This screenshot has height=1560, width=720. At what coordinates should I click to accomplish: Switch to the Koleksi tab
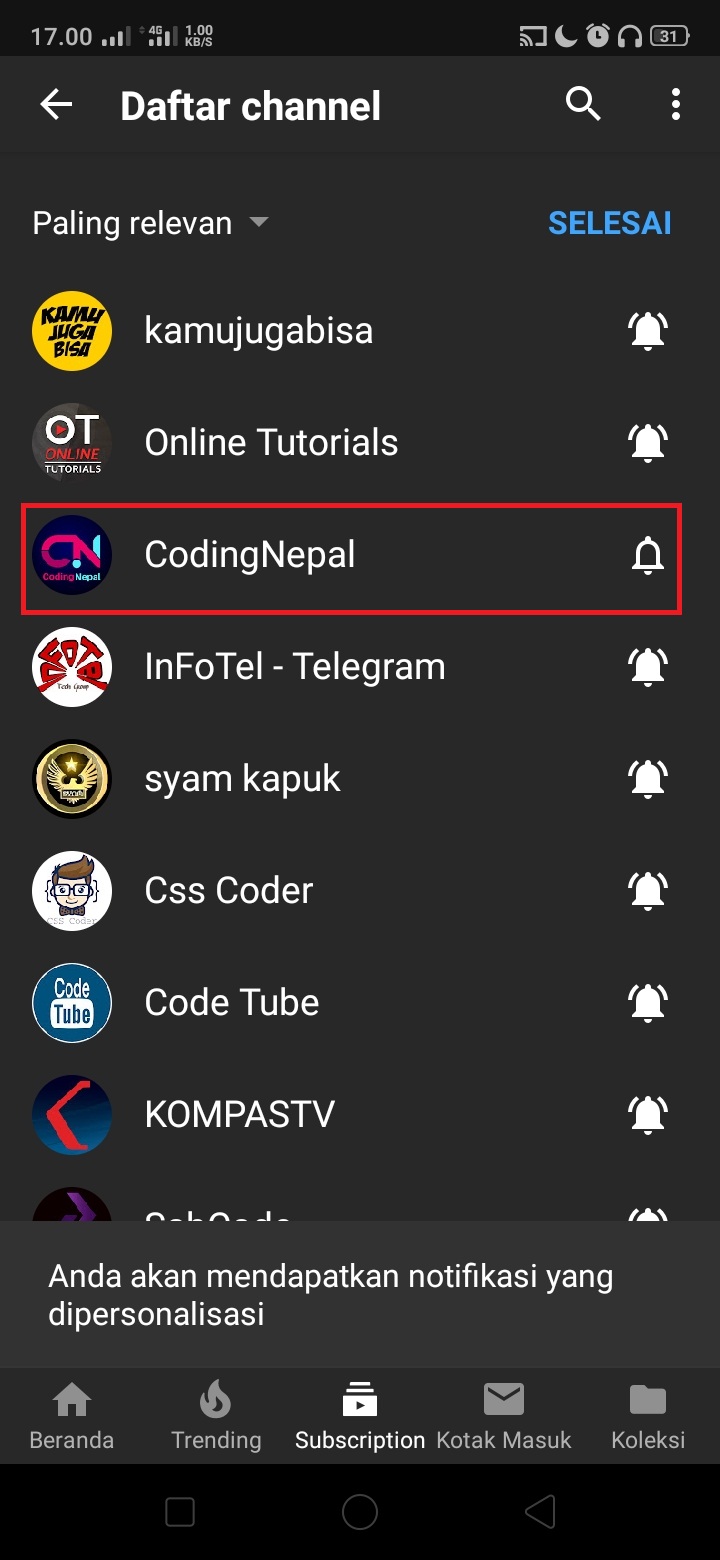tap(647, 1415)
